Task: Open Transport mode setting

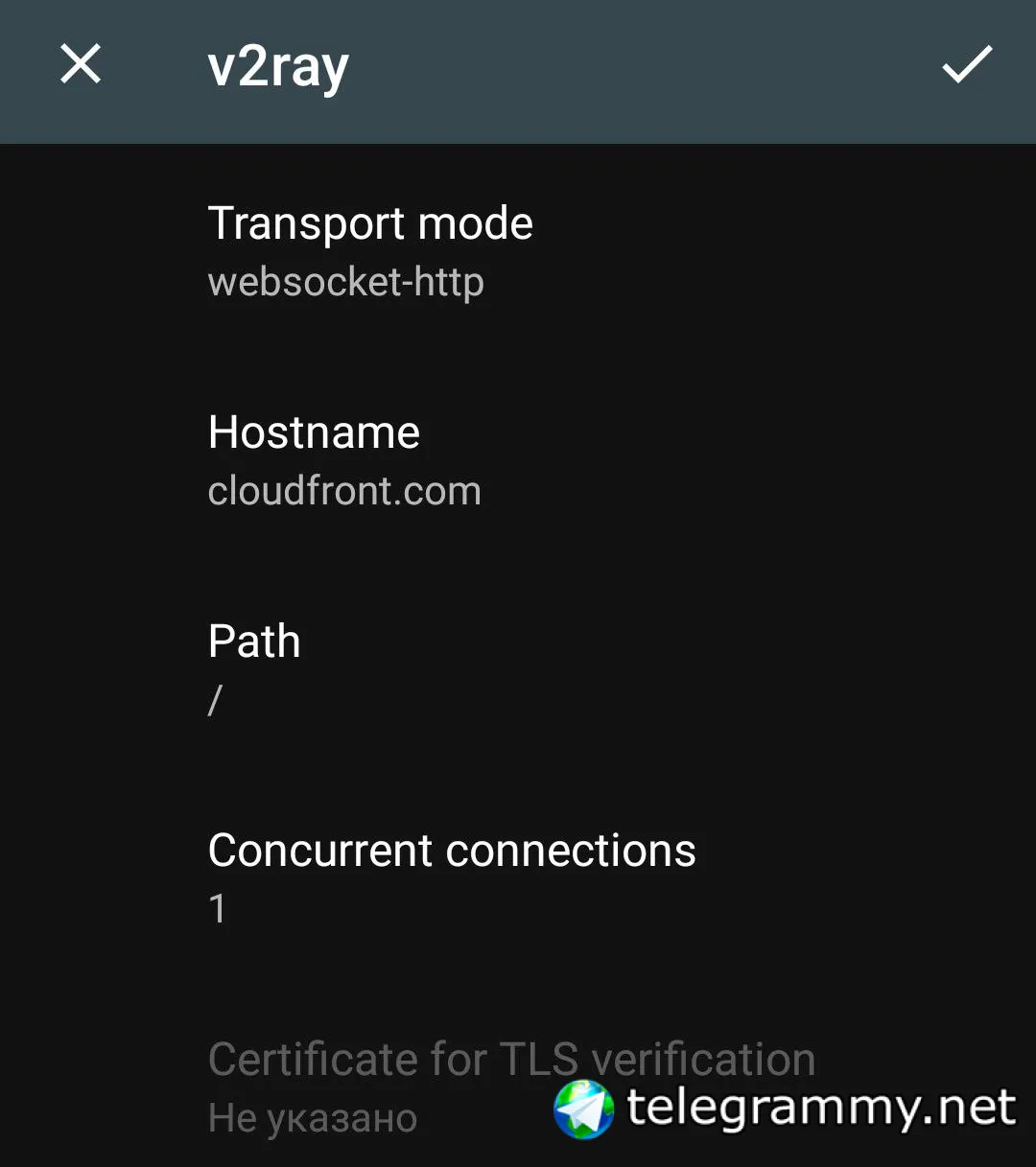Action: click(x=370, y=251)
